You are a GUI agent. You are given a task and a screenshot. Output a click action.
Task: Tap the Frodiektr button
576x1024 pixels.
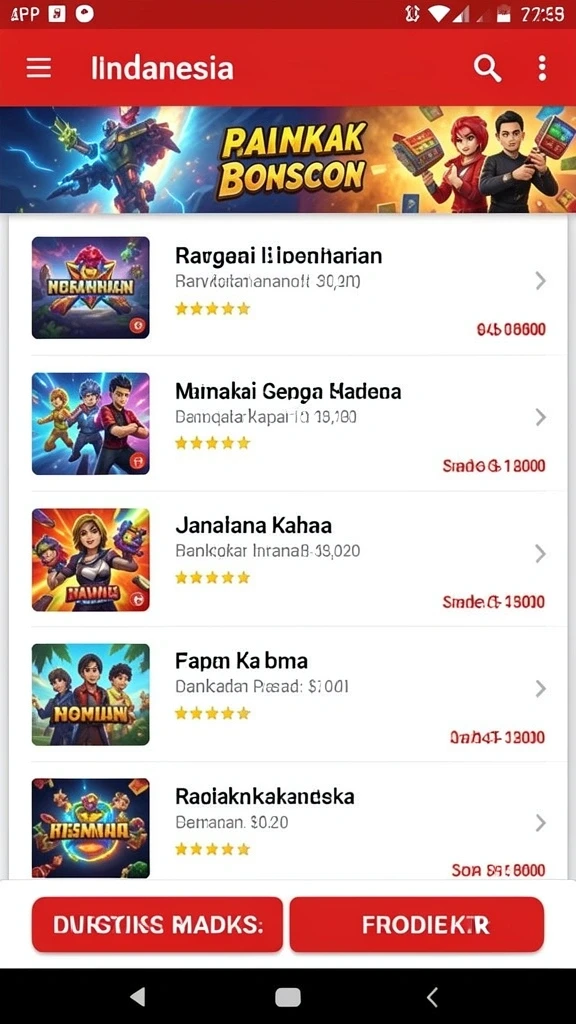[417, 924]
